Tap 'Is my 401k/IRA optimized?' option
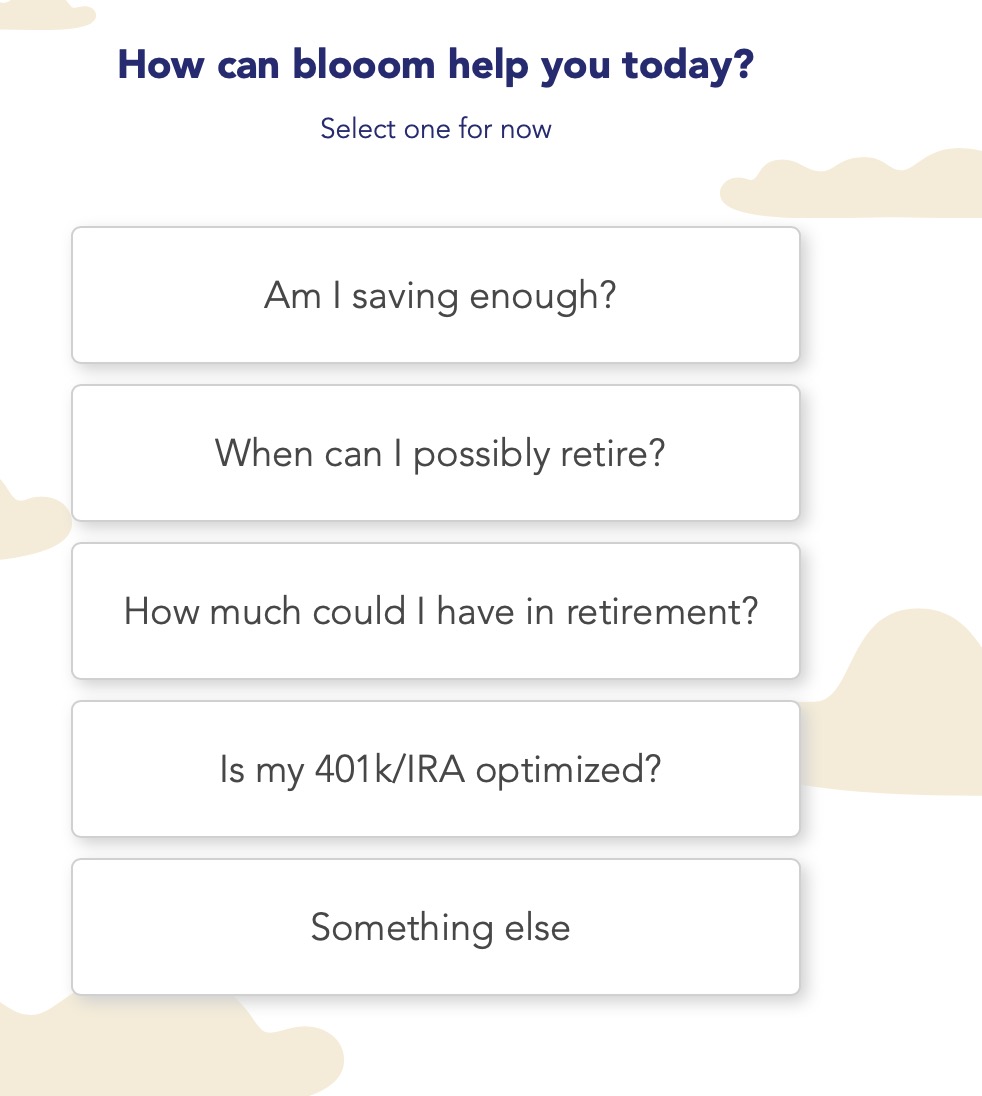 (436, 769)
